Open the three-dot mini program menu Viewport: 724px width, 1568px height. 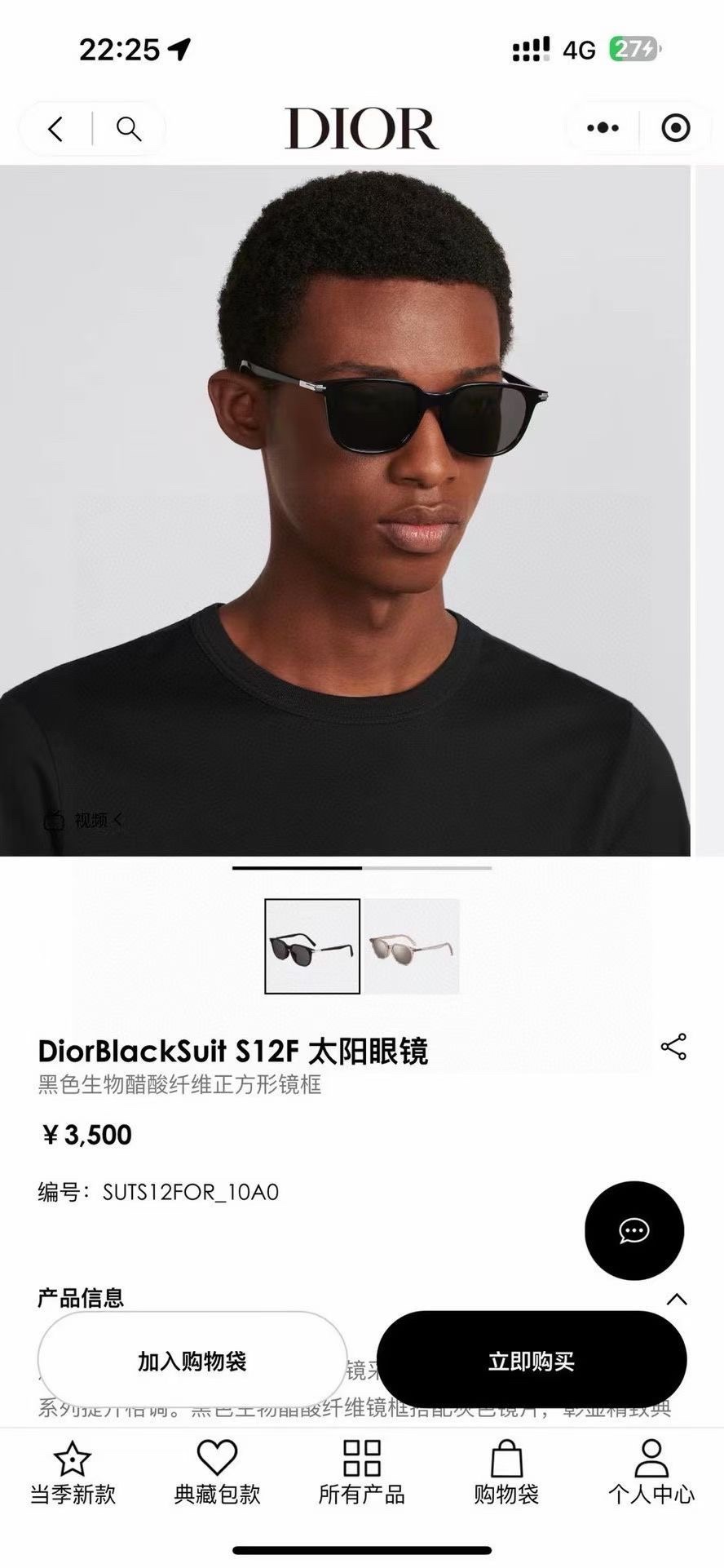603,128
